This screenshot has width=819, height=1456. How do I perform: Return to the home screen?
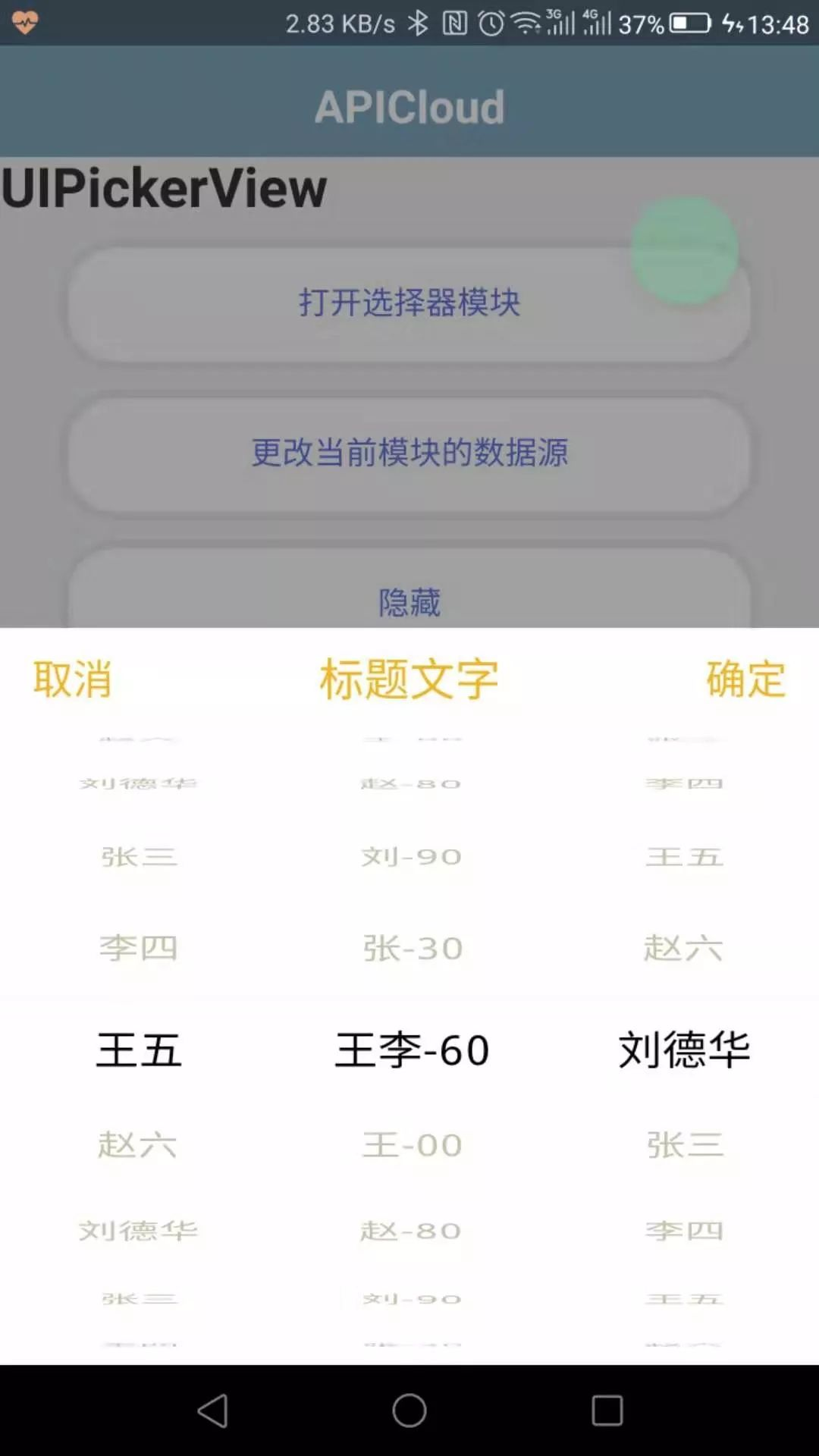pos(409,1411)
